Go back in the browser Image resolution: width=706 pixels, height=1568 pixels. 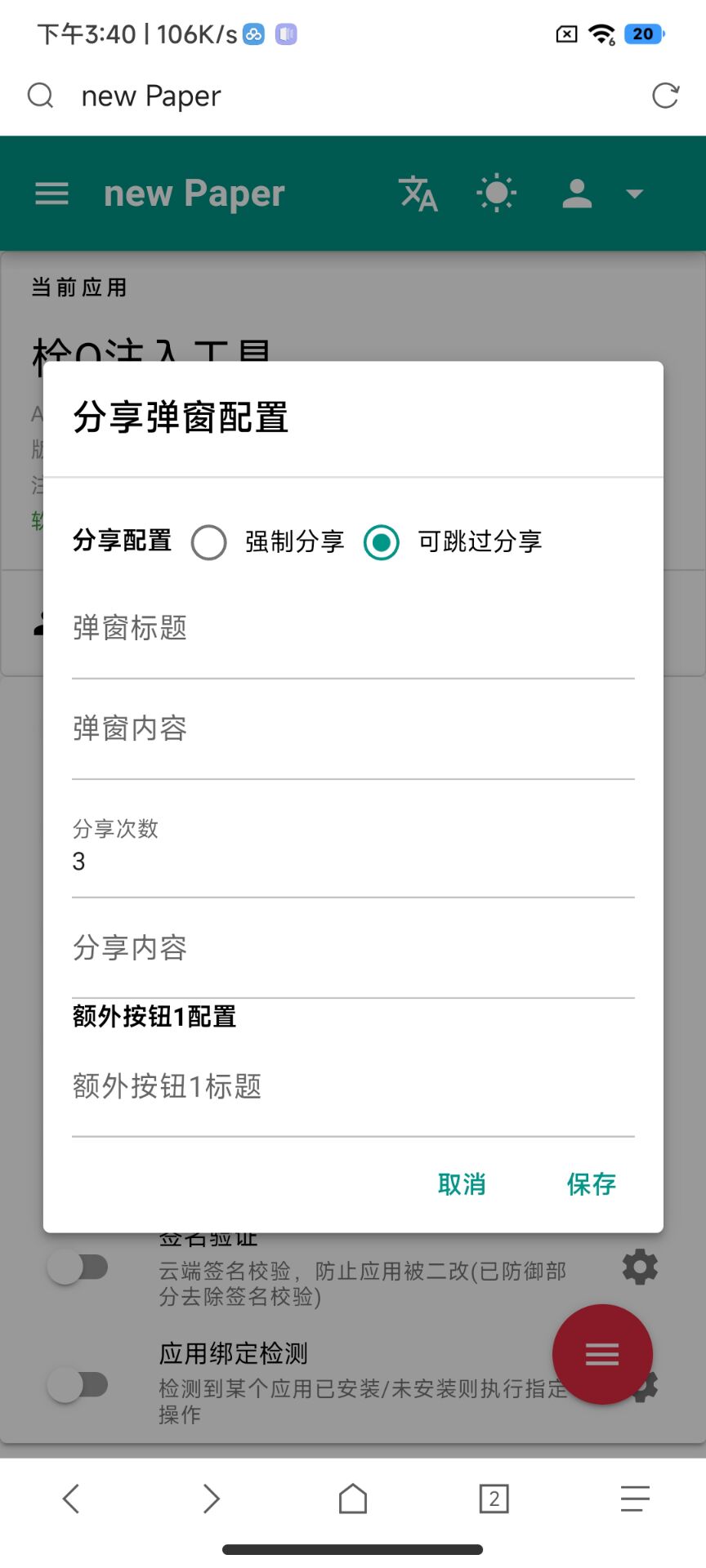click(71, 1499)
